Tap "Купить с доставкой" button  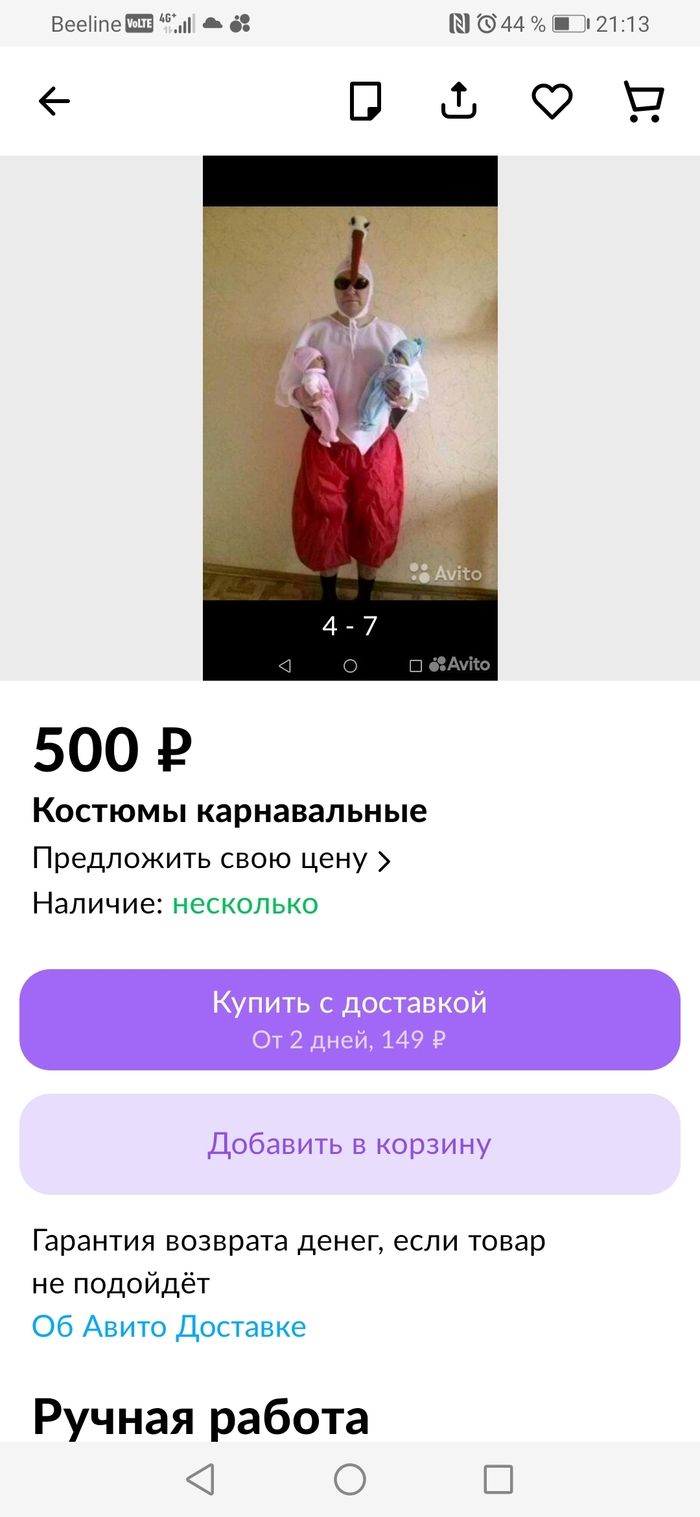pos(350,1019)
